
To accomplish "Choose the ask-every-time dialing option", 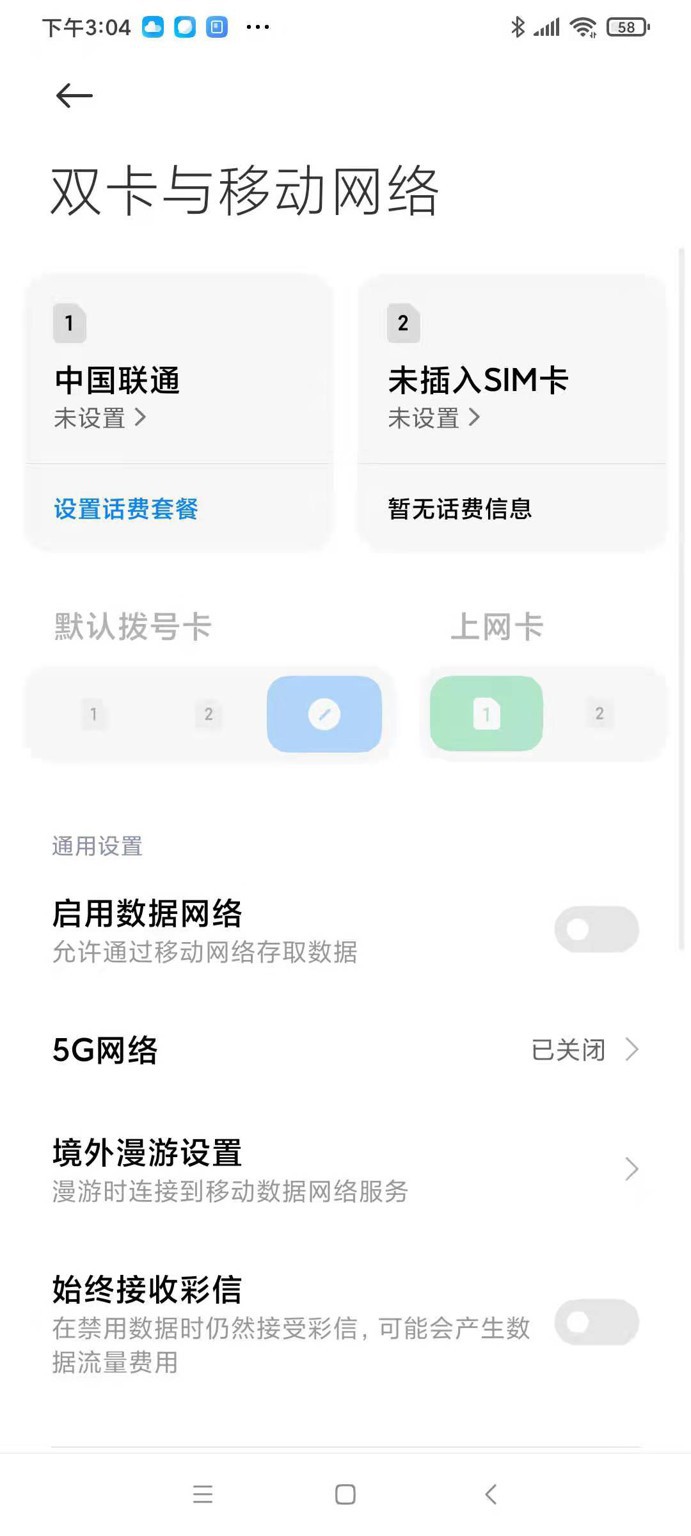I will 324,714.
